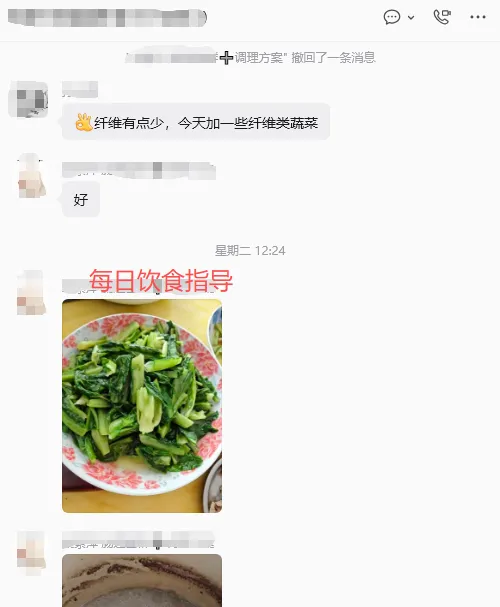Tap the avatar beside the "好" reply
This screenshot has width=500, height=607.
click(x=31, y=175)
